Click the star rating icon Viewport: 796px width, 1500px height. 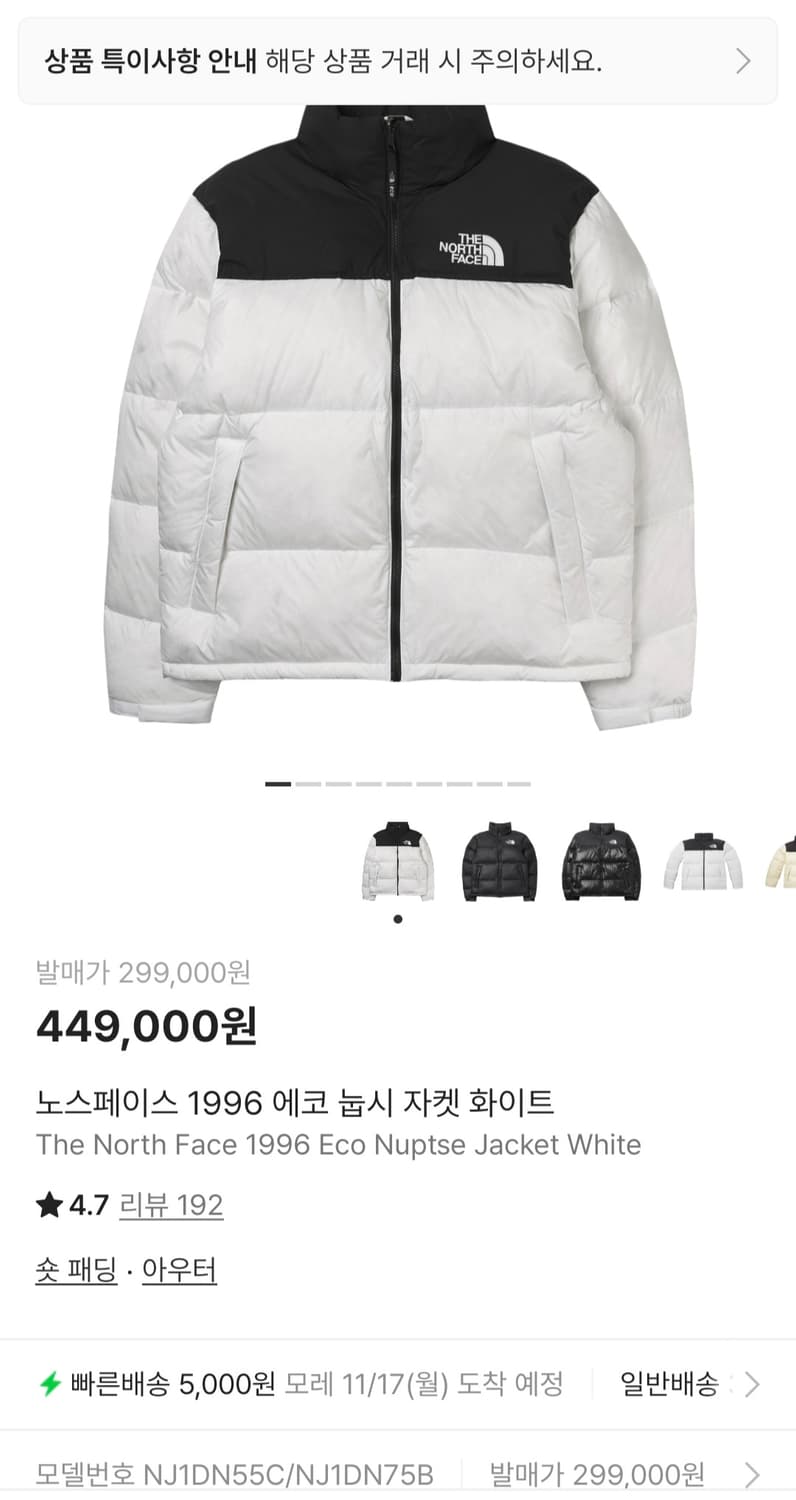point(48,1206)
